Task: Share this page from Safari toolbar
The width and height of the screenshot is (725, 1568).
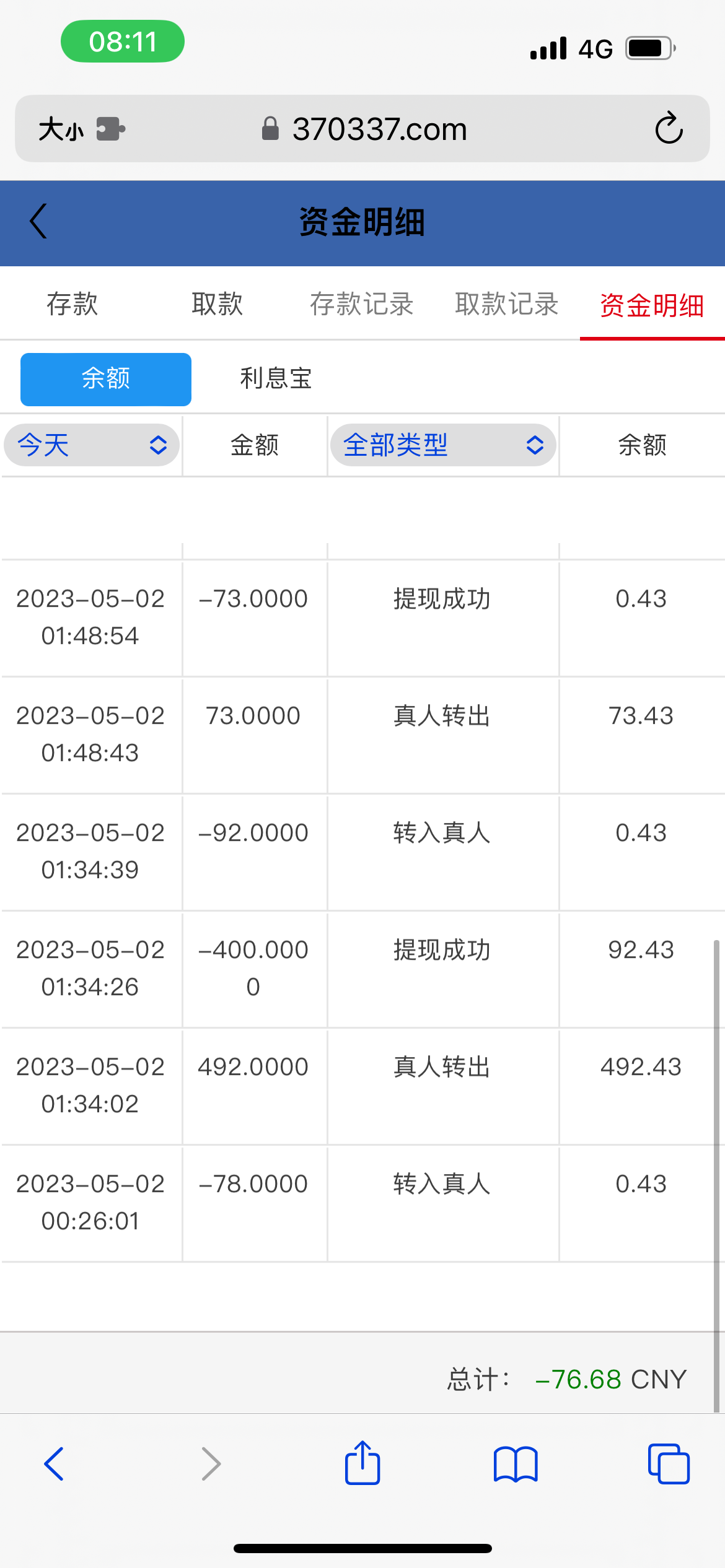Action: pyautogui.click(x=362, y=1463)
